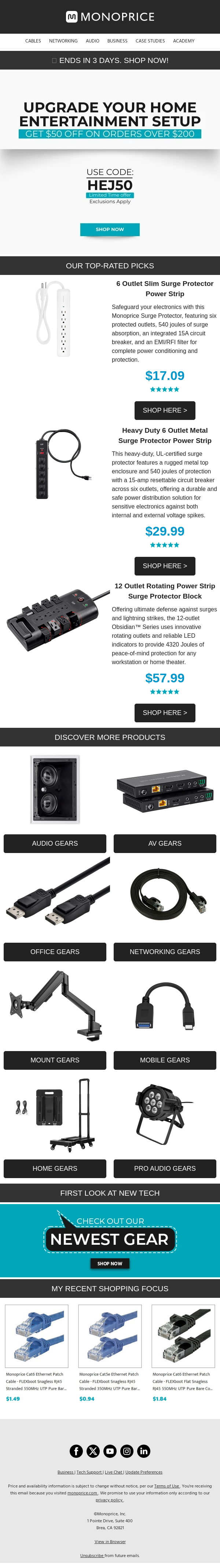Image resolution: width=220 pixels, height=1568 pixels.
Task: Go to the Networking section
Action: 63,41
